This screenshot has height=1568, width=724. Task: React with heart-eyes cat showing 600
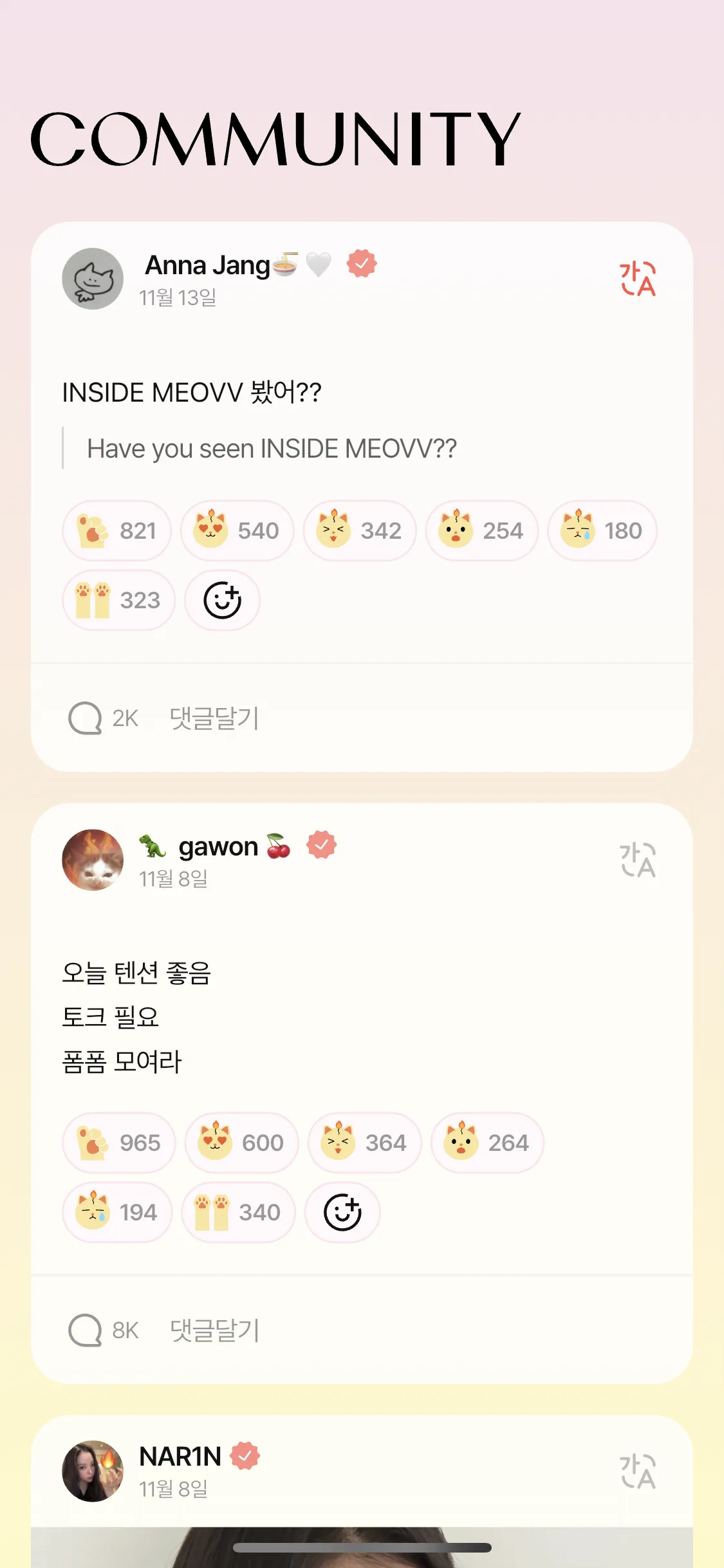coord(241,1143)
